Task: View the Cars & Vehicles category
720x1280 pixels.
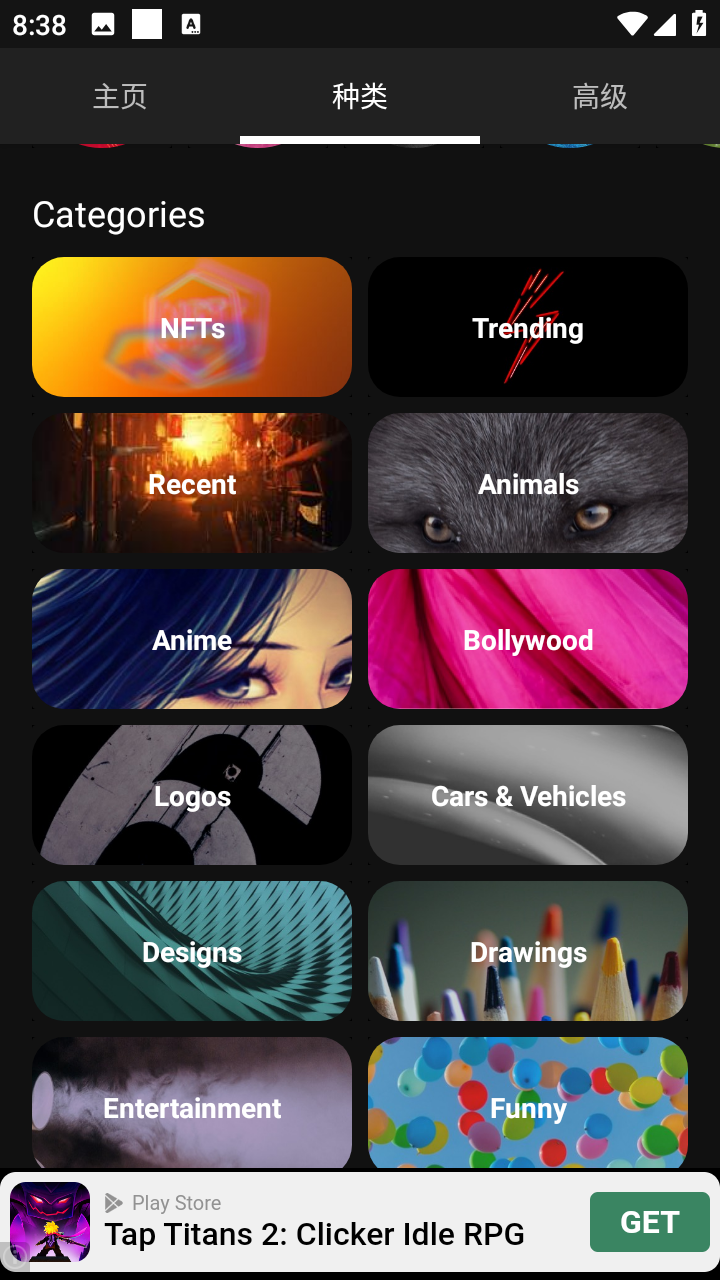Action: point(528,795)
